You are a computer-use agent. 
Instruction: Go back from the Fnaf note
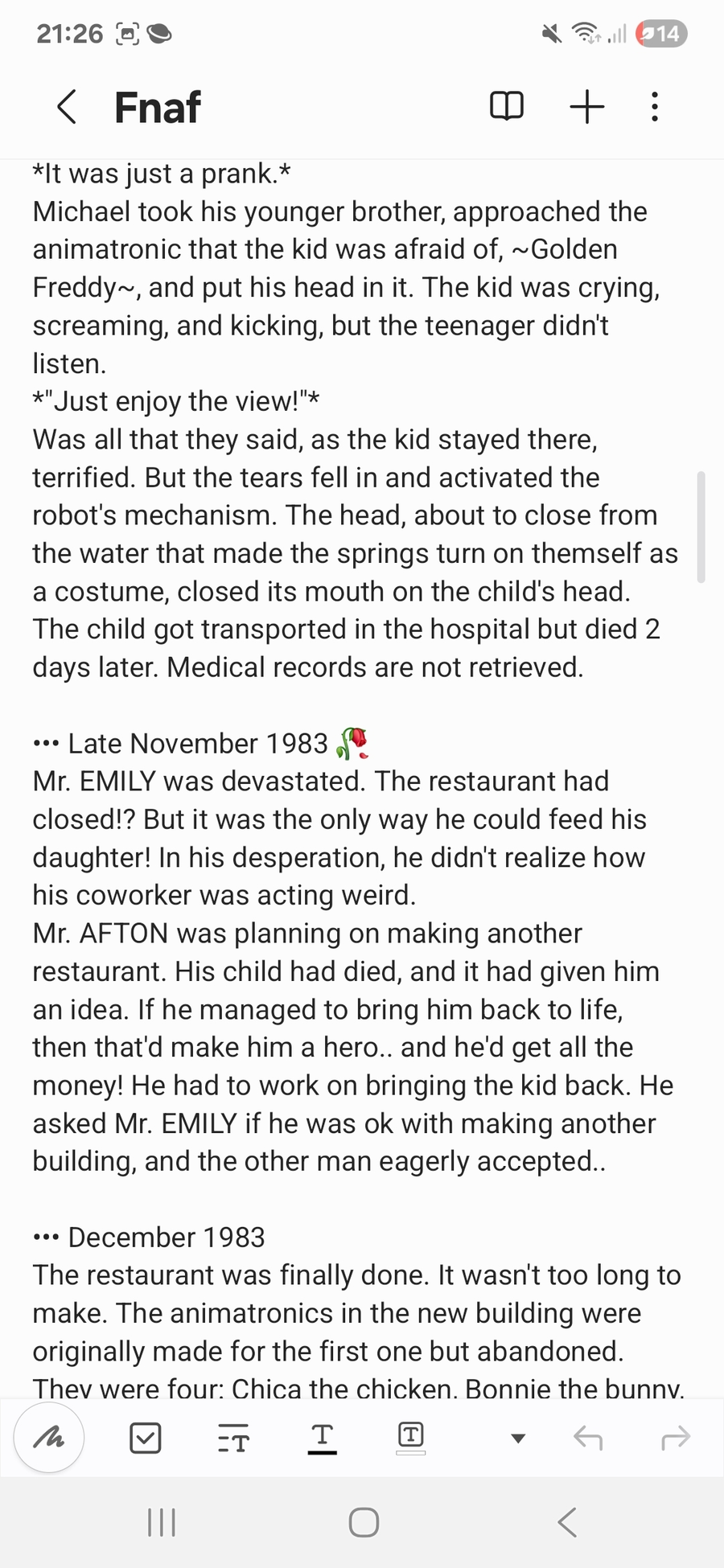pyautogui.click(x=67, y=107)
